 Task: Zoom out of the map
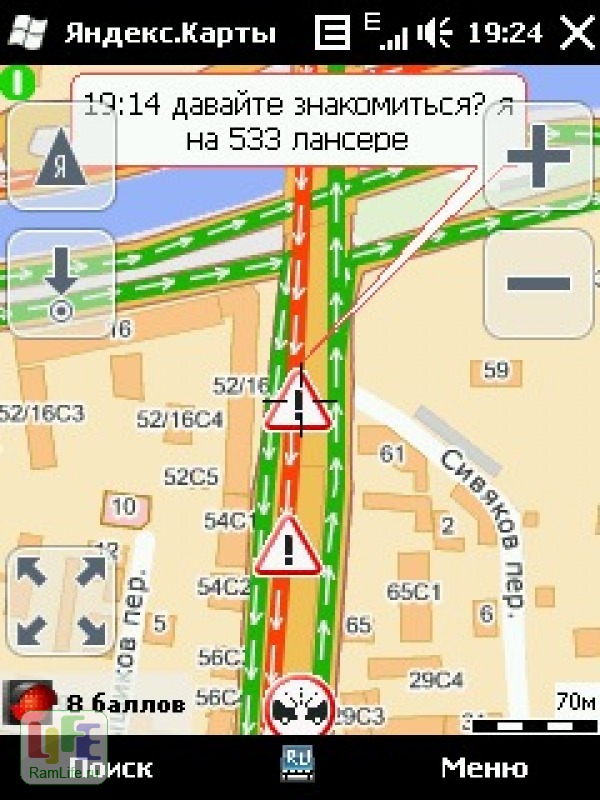click(540, 283)
